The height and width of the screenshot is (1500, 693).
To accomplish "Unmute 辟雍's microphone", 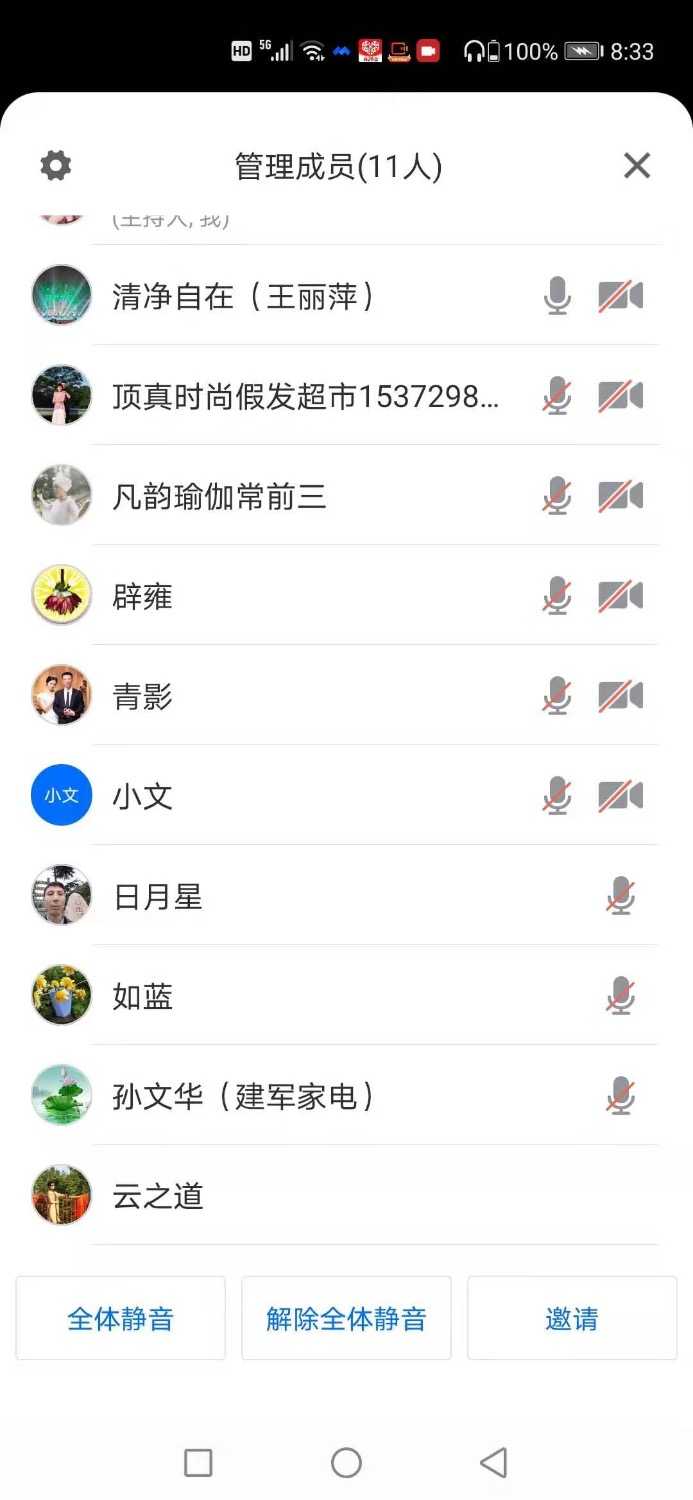I will click(x=557, y=596).
